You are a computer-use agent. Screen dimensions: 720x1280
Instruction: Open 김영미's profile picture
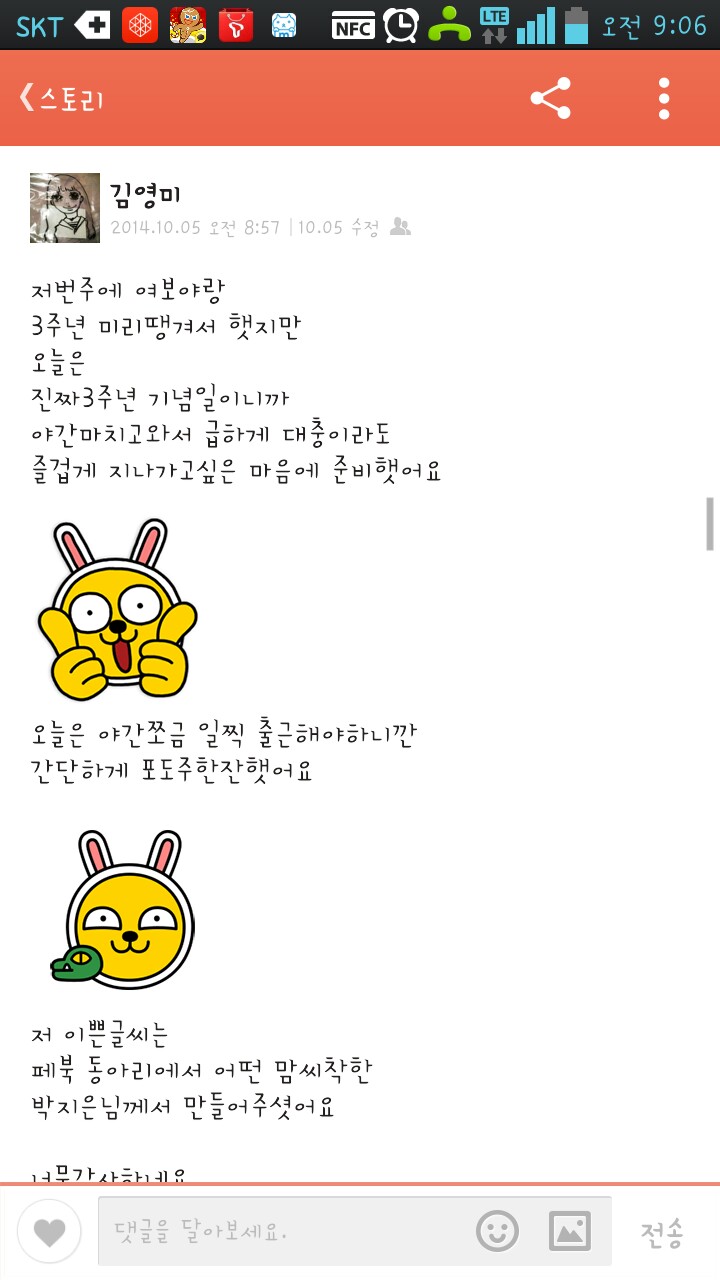click(65, 208)
